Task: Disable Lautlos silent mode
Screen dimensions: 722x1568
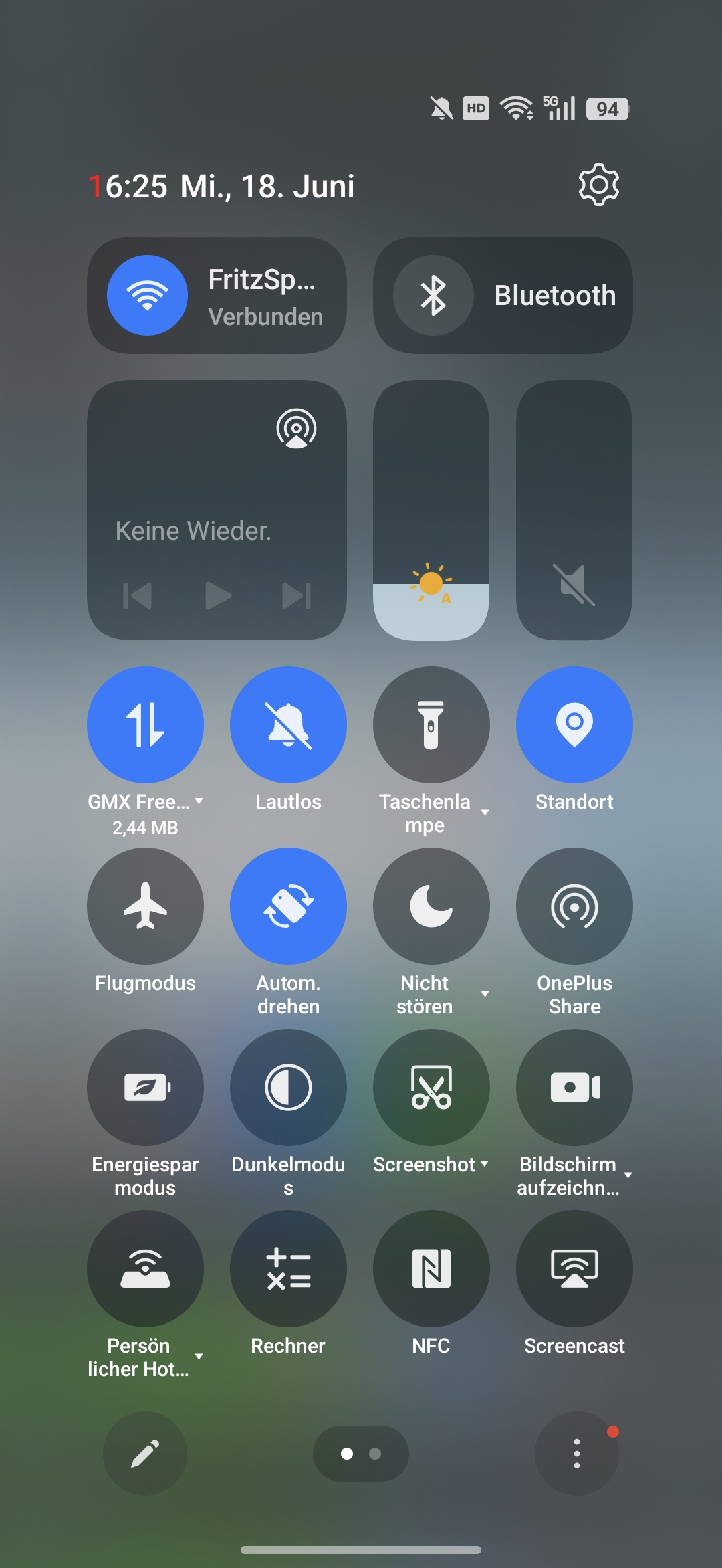Action: [288, 724]
